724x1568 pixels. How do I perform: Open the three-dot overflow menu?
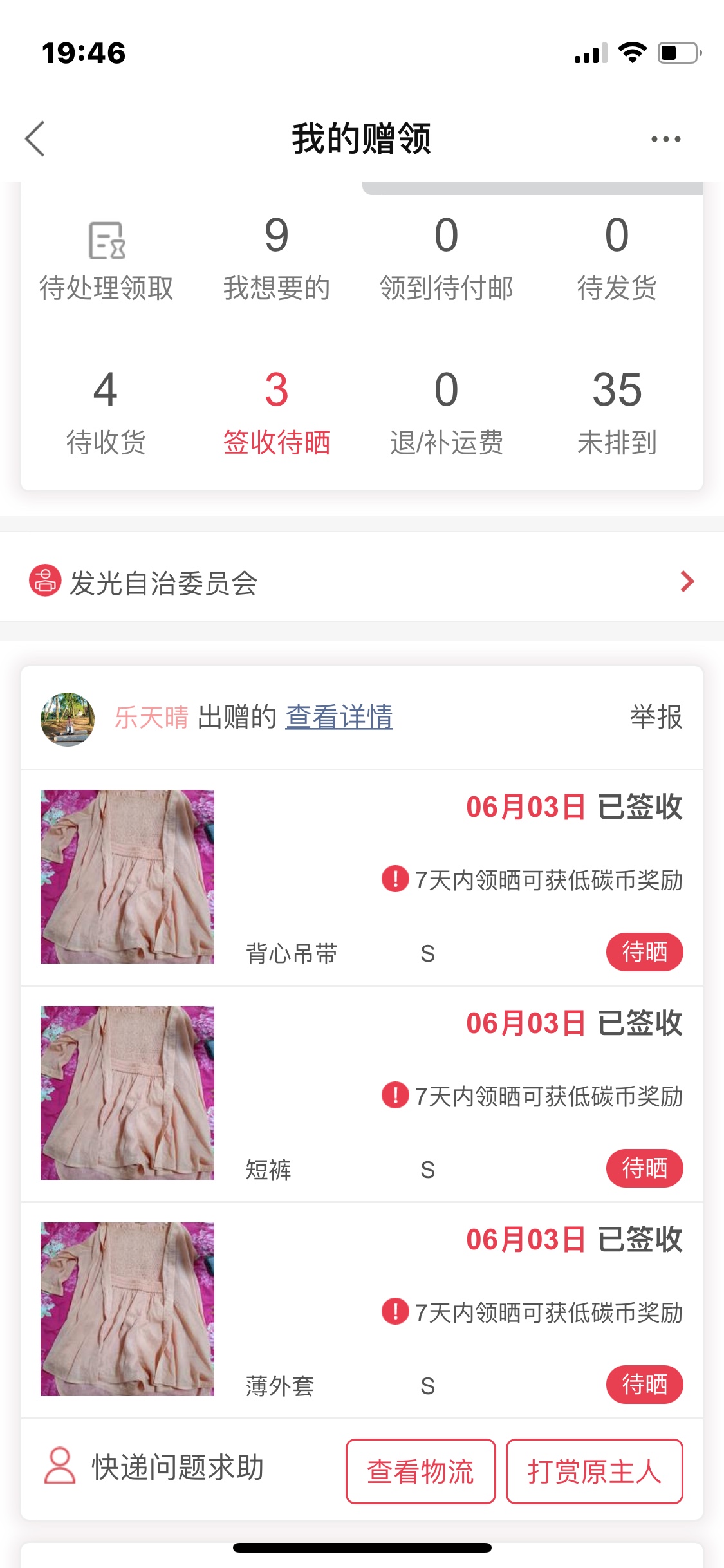pyautogui.click(x=665, y=138)
